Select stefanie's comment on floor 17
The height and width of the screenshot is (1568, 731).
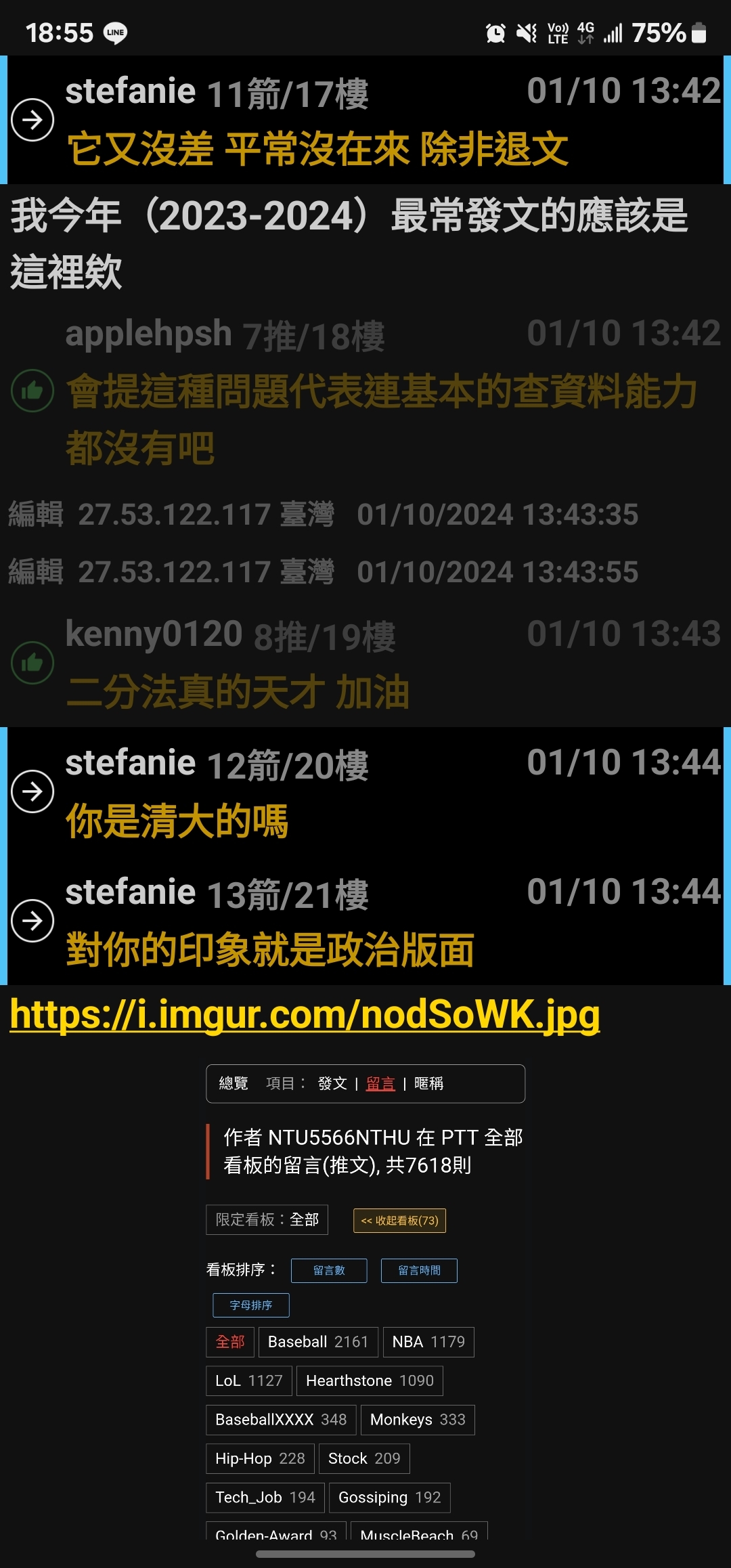tap(365, 121)
